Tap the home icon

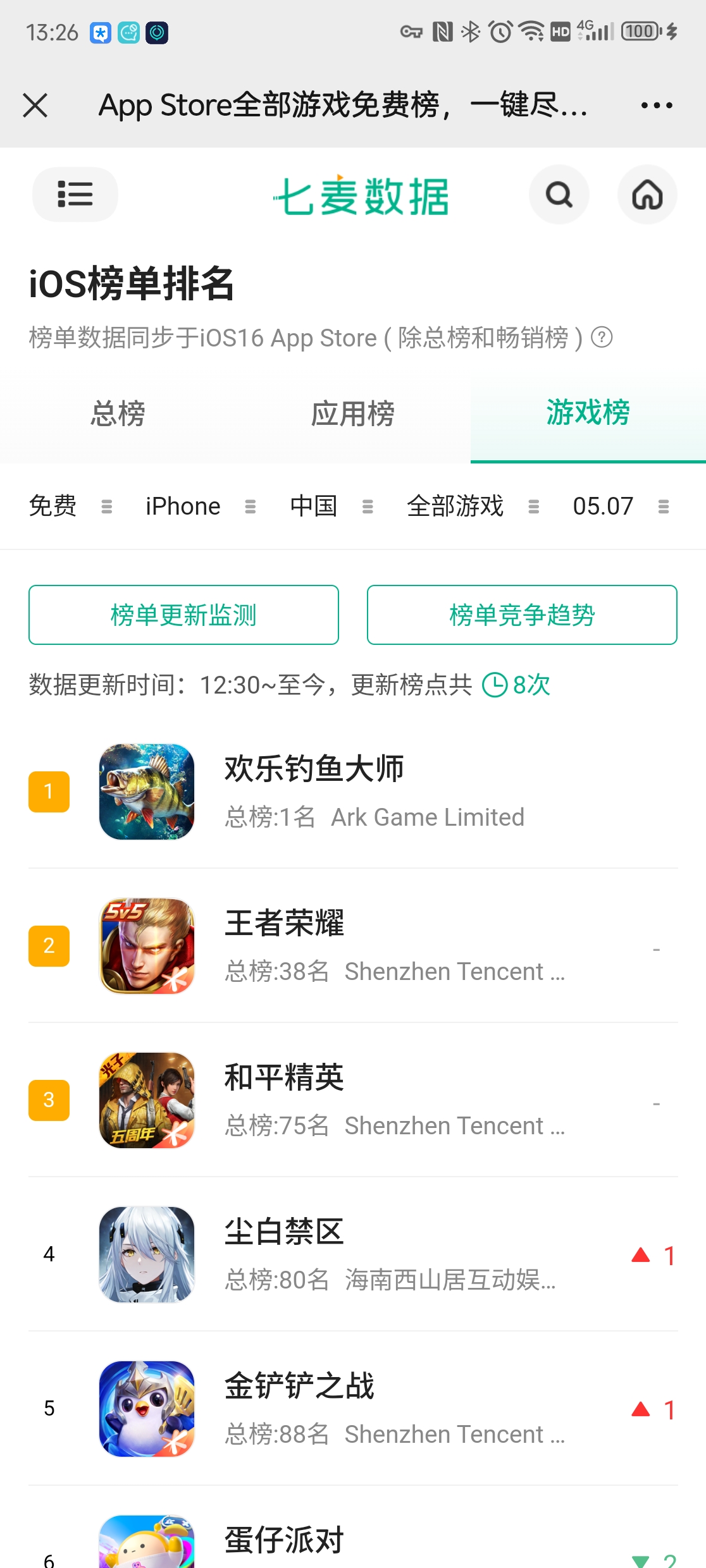(x=647, y=195)
